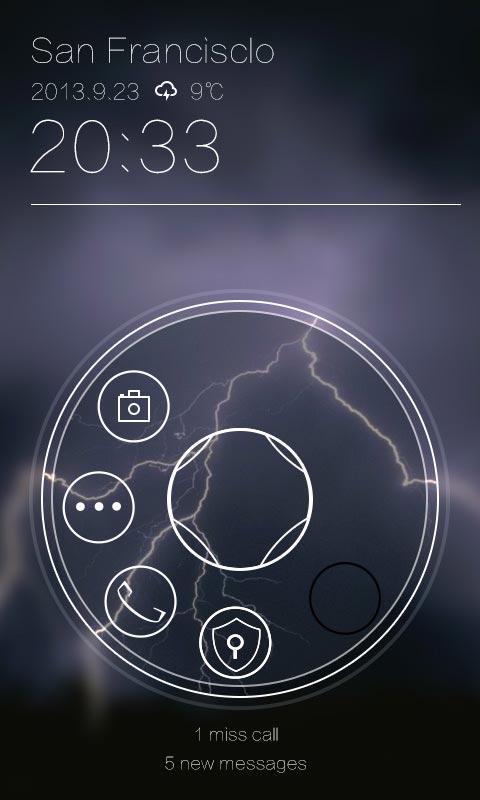The image size is (480, 800).
Task: Open the phone dialer shortcut
Action: (x=140, y=602)
